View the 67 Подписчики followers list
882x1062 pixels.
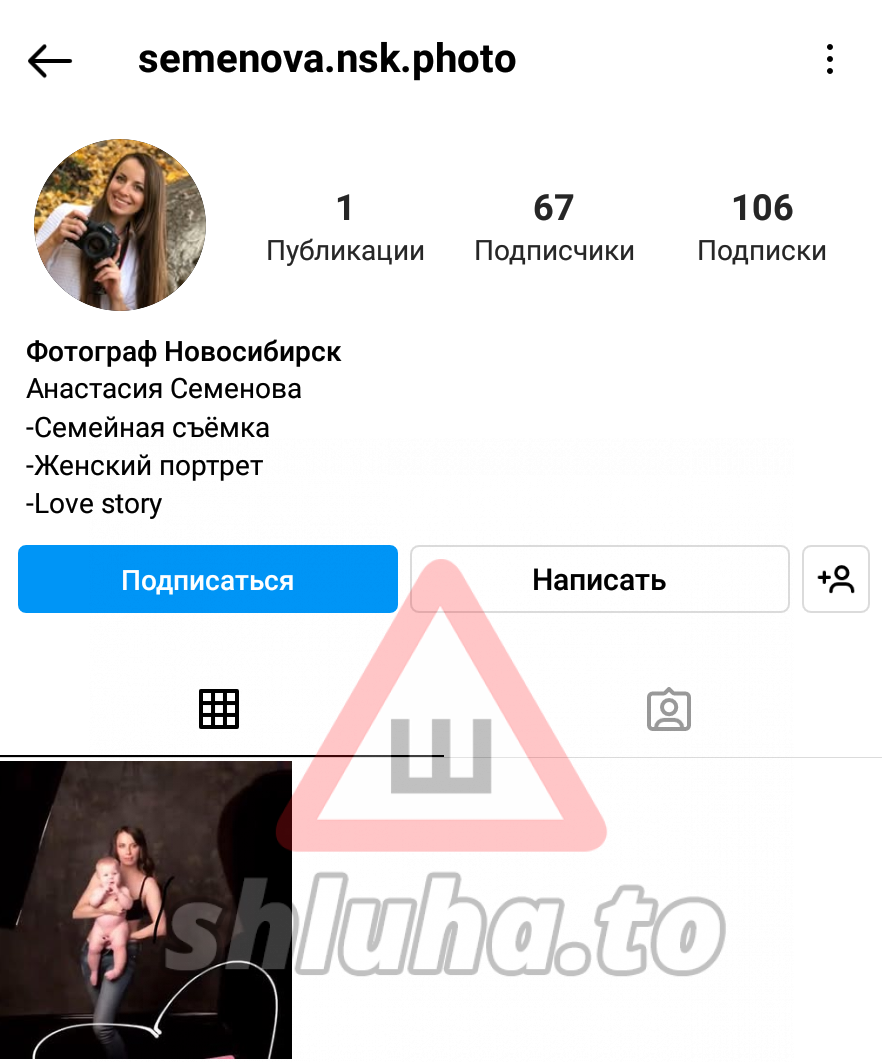553,227
